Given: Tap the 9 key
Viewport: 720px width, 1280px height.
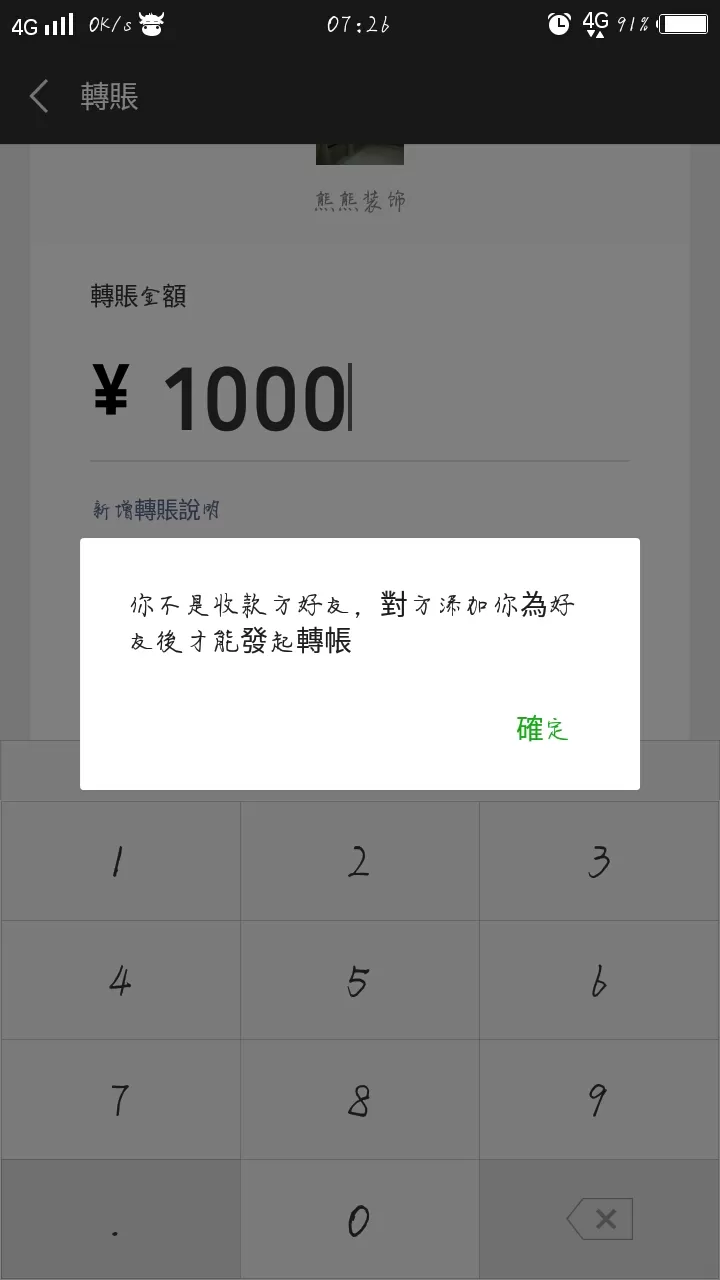Looking at the screenshot, I should pyautogui.click(x=599, y=1098).
